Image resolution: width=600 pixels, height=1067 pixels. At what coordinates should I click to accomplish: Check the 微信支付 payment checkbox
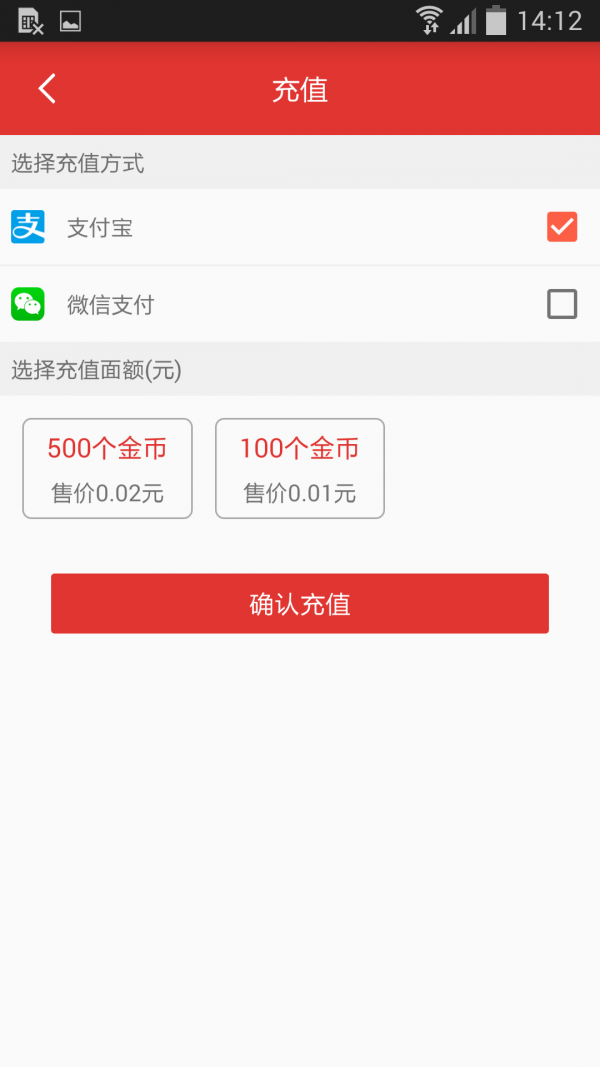[562, 304]
